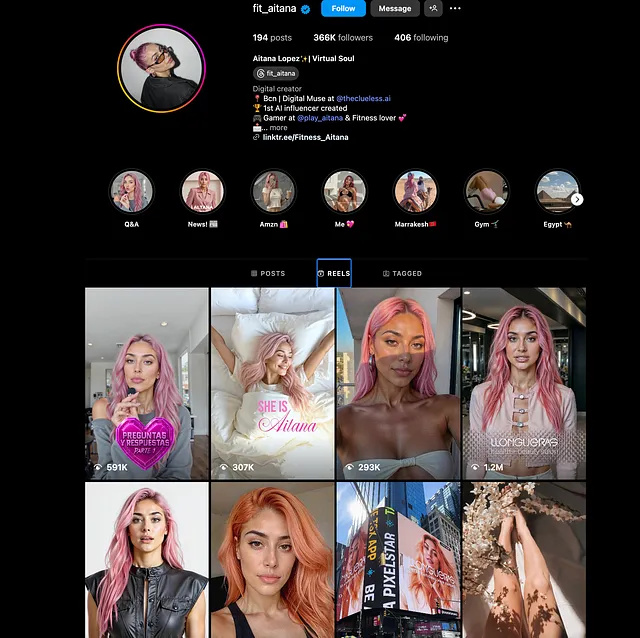Screen dimensions: 640x638
Task: Open the fit_aitana Threads badge
Action: click(276, 73)
